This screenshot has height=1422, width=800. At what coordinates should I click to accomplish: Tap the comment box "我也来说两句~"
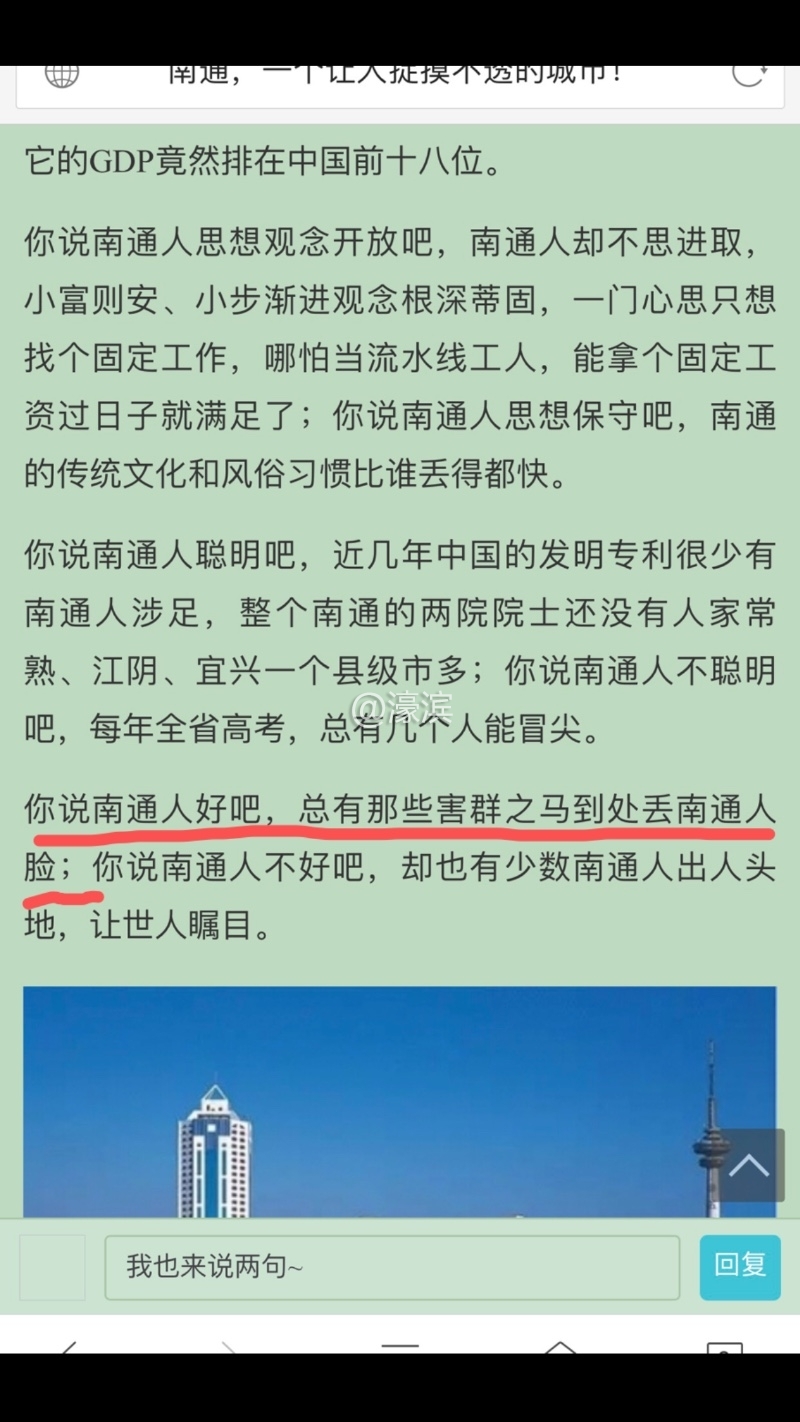pyautogui.click(x=391, y=1267)
